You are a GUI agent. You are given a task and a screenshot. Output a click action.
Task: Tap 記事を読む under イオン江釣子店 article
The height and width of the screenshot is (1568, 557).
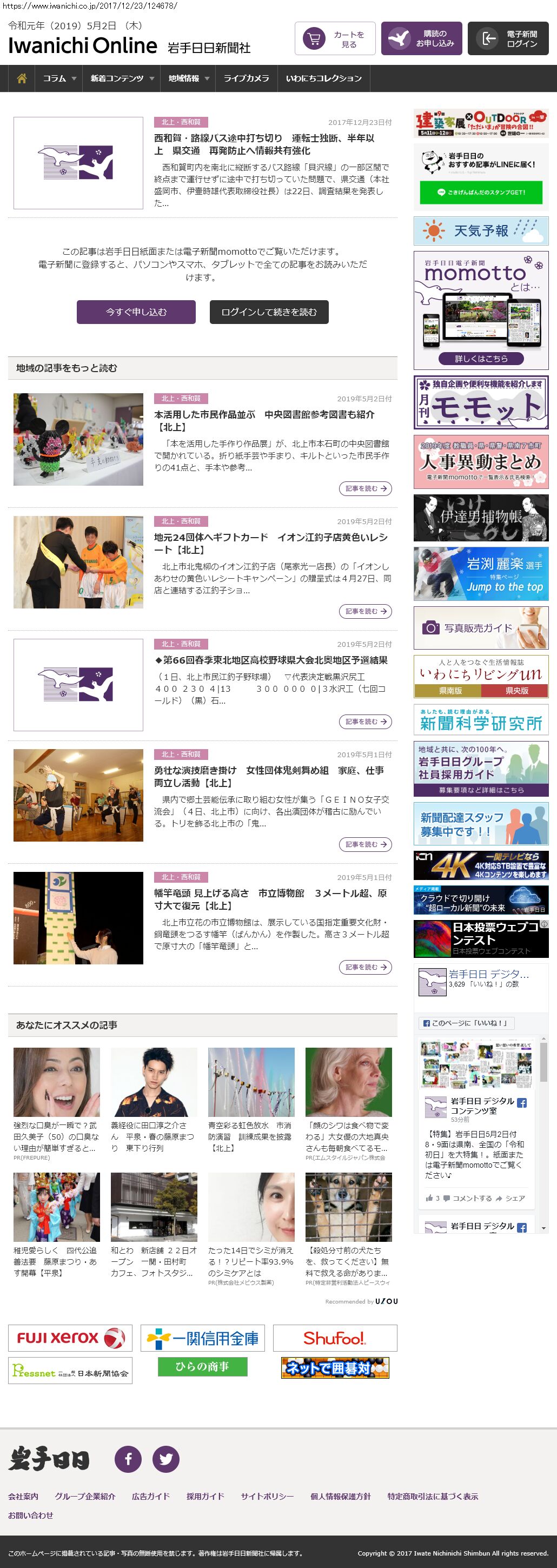pyautogui.click(x=364, y=611)
